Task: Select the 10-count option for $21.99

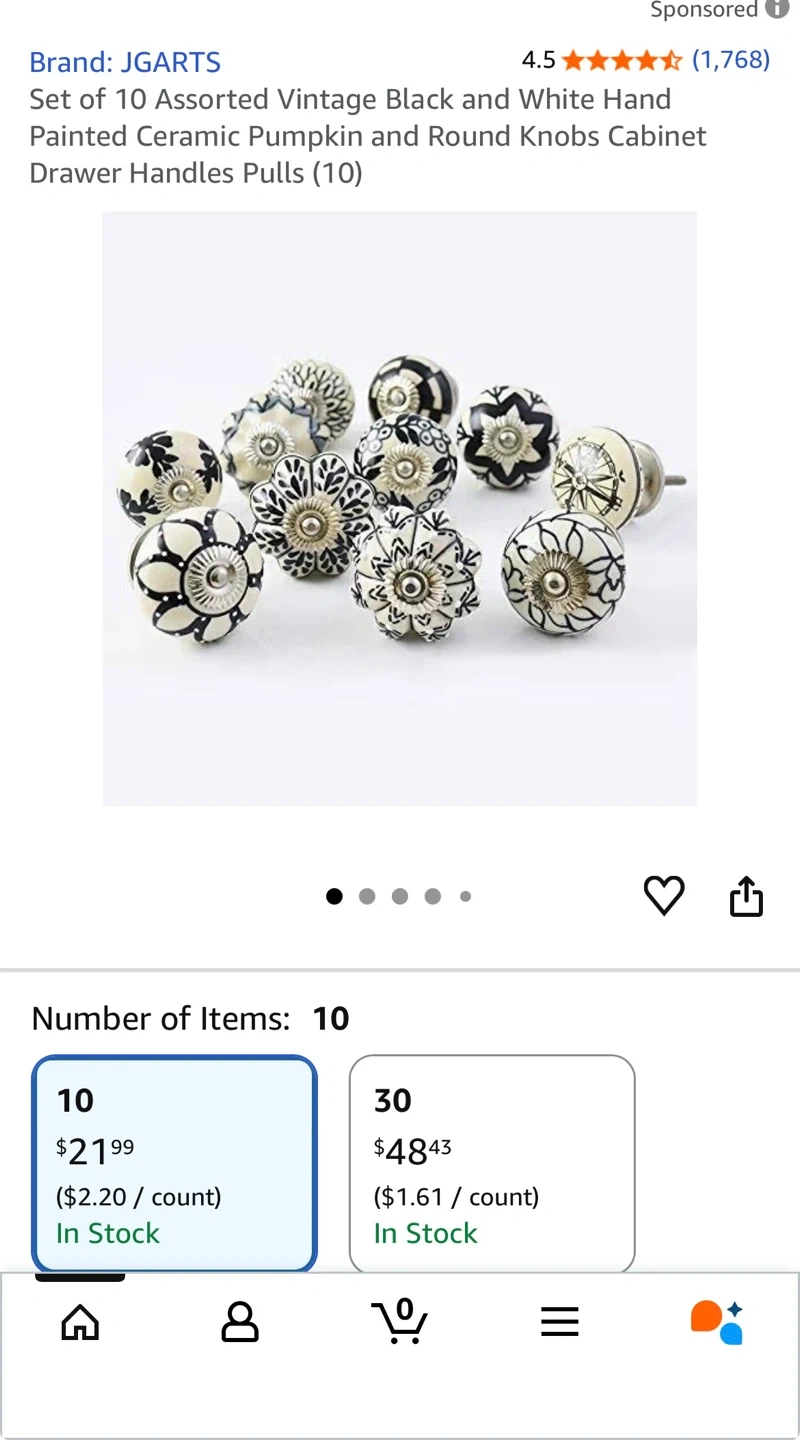Action: [175, 1164]
